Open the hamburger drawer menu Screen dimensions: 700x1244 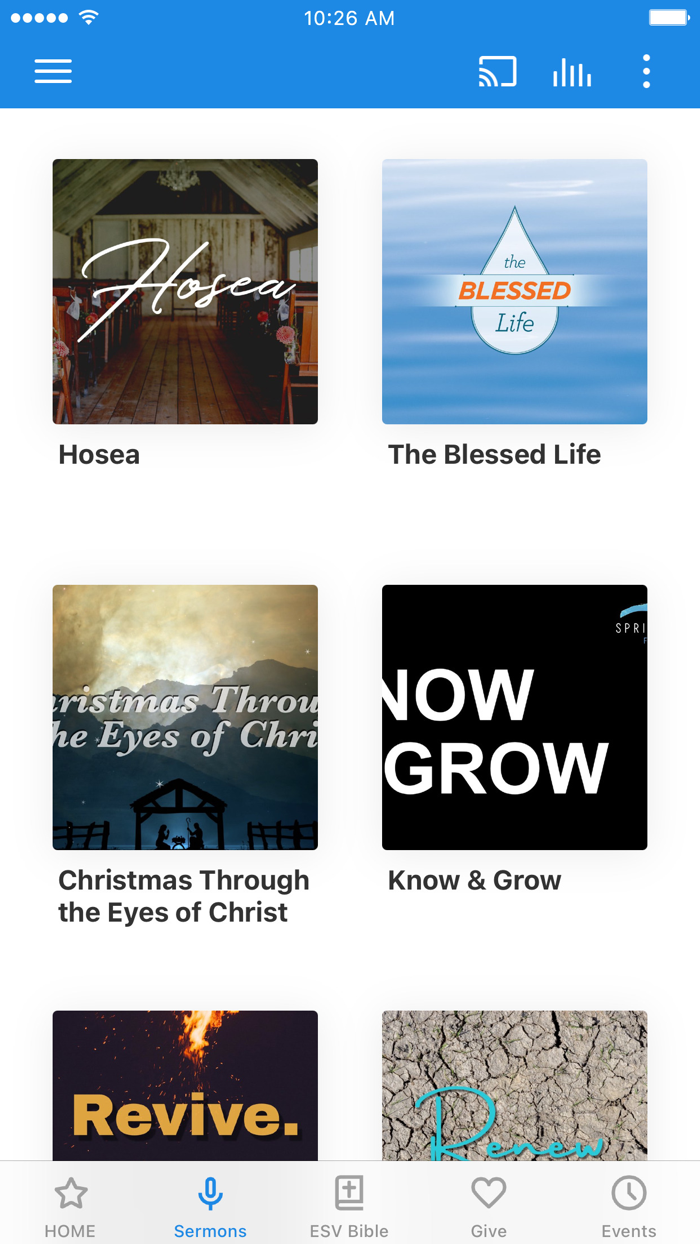(x=53, y=71)
